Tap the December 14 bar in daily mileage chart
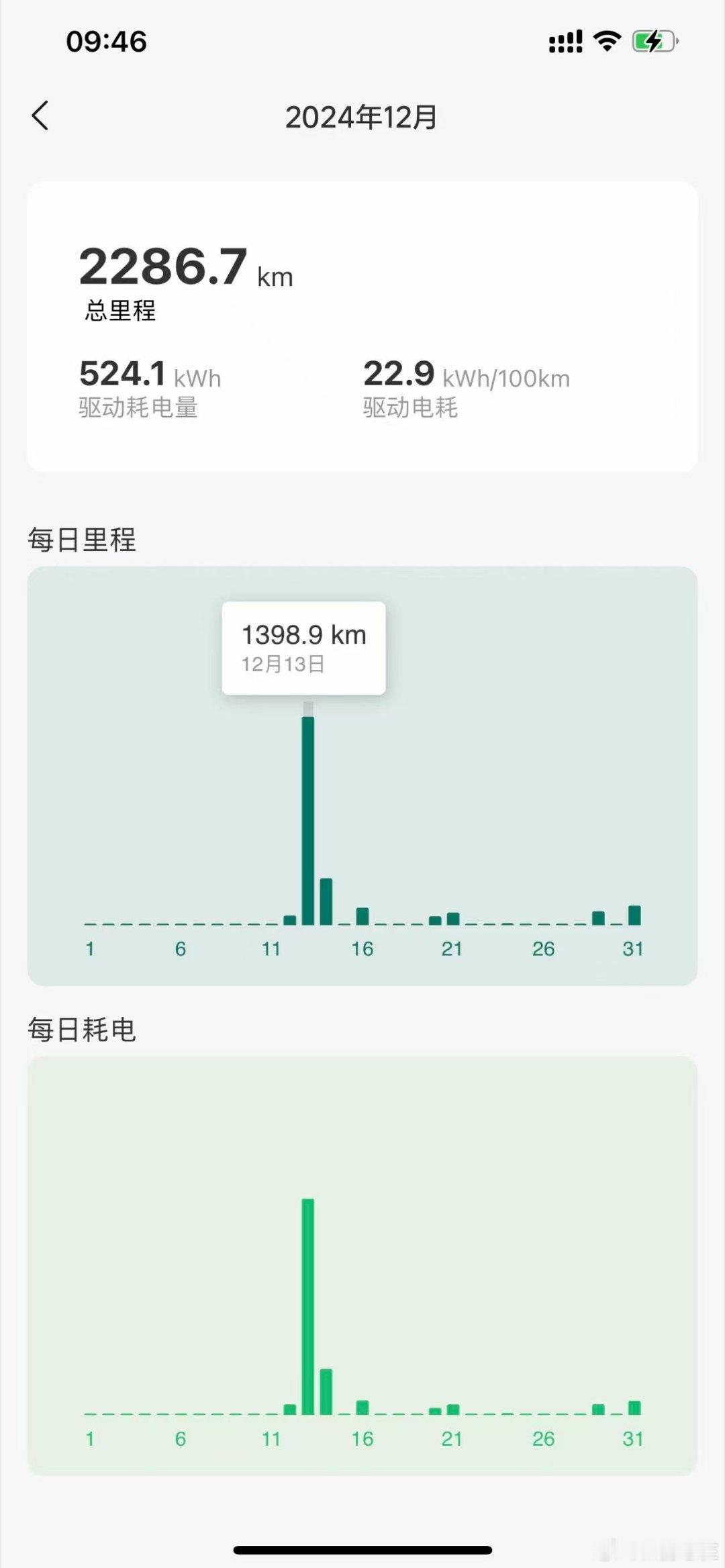Image resolution: width=725 pixels, height=1568 pixels. (x=326, y=901)
